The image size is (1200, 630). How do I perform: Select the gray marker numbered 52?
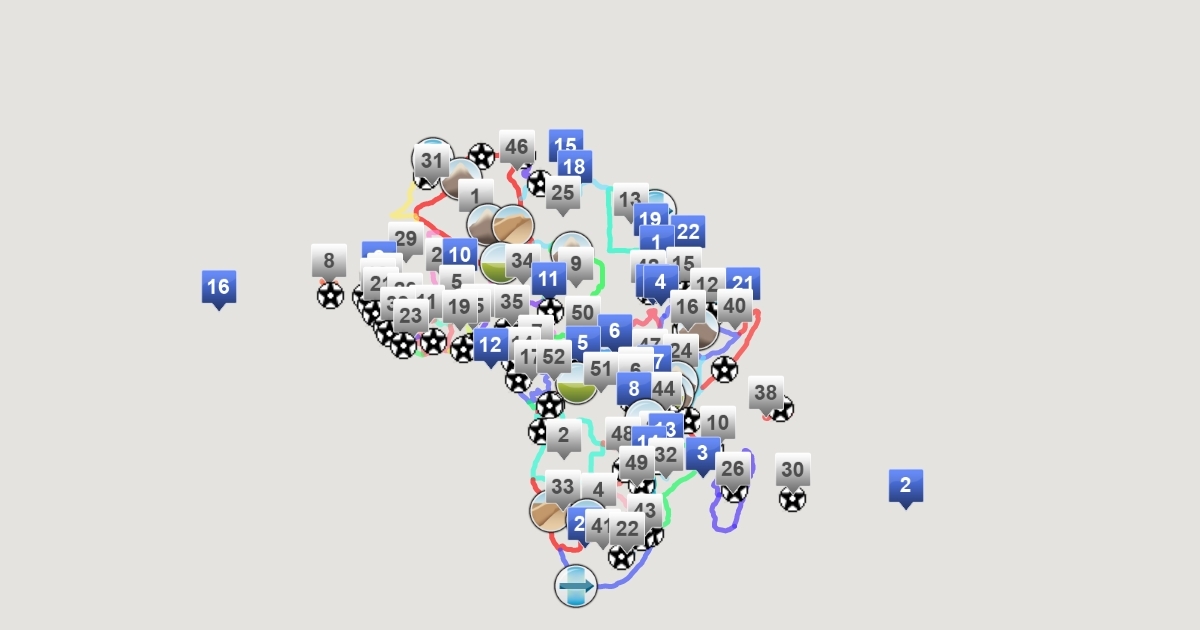(x=554, y=357)
